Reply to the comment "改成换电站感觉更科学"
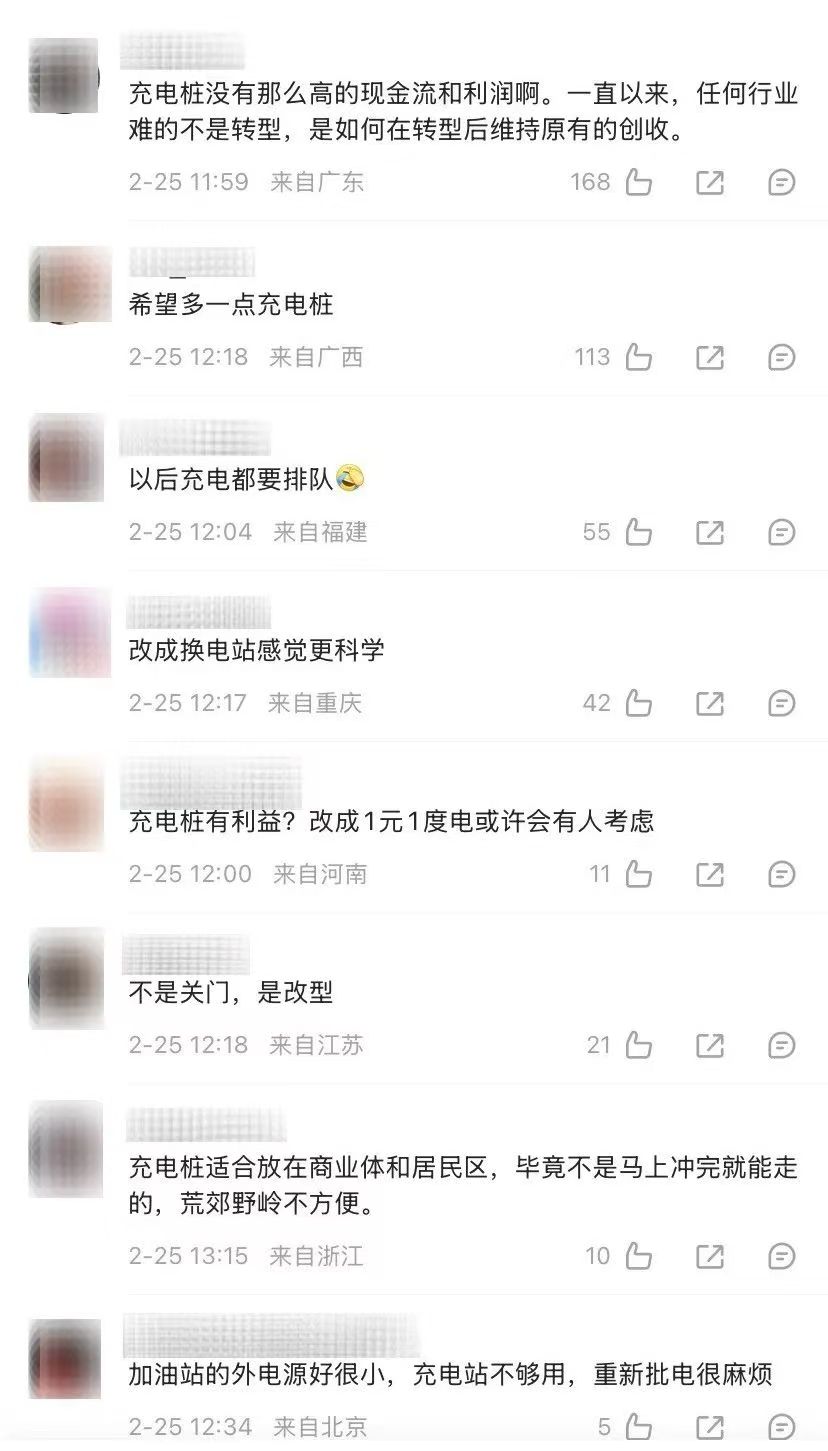Screen dimensions: 828x1451 click(782, 704)
